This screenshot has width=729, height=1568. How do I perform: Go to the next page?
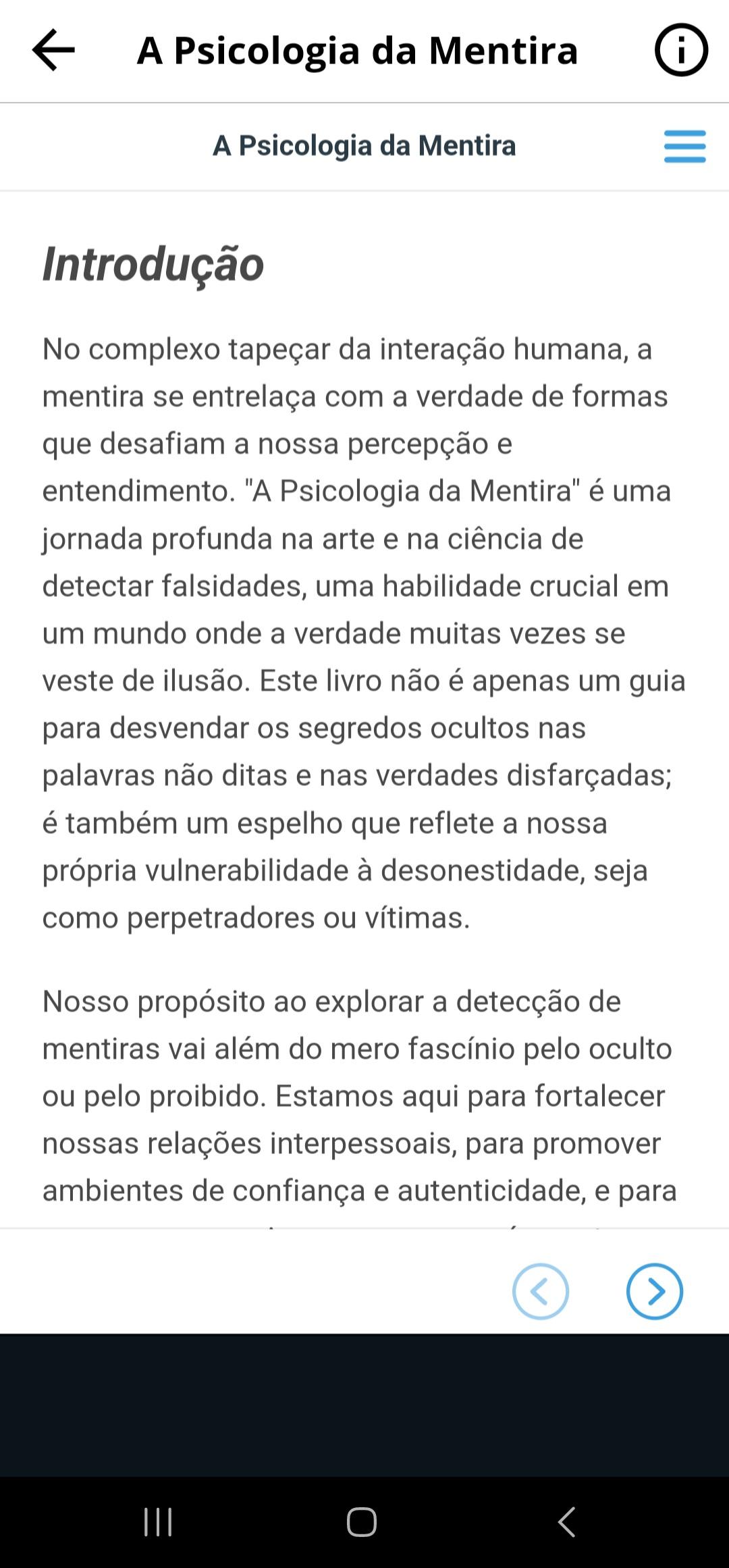654,1291
